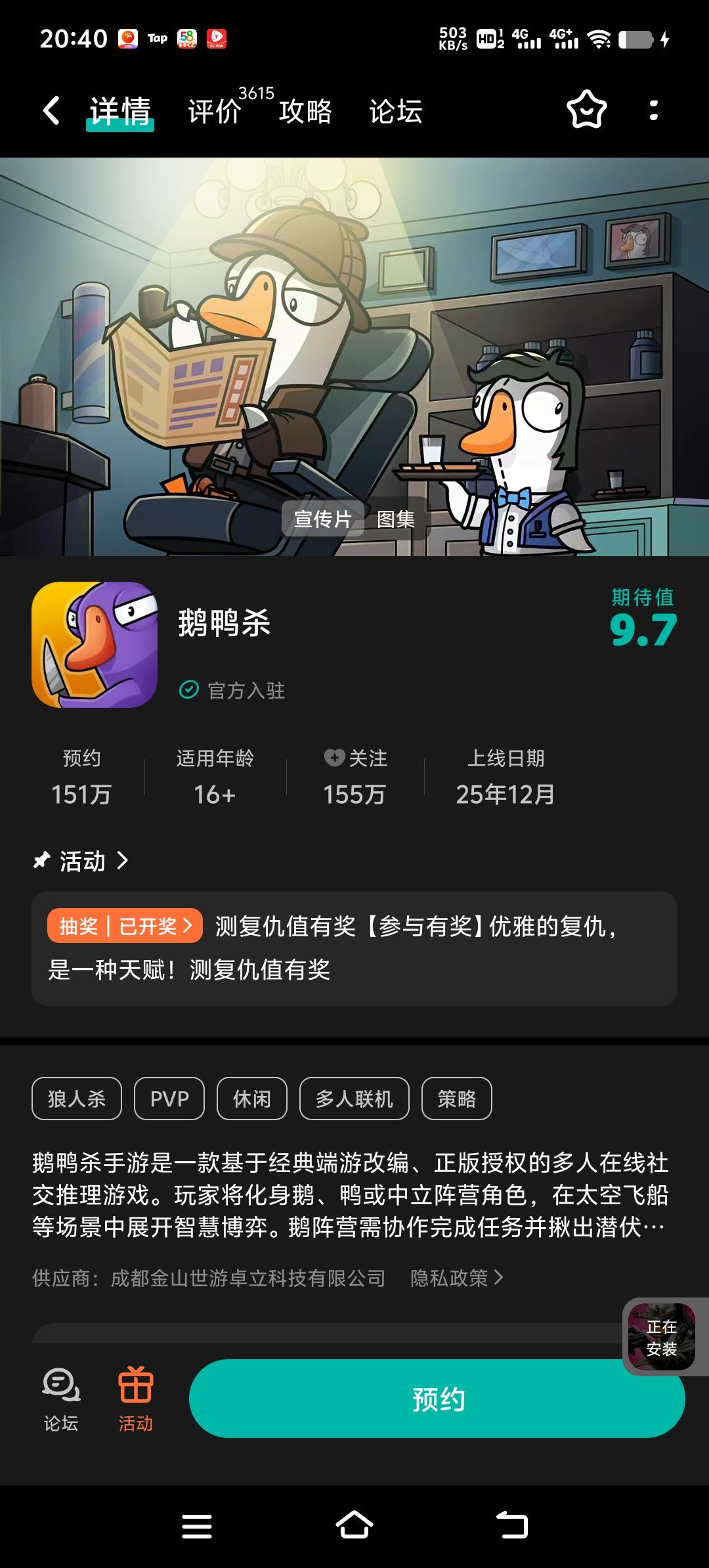Select the 狼人杀 tag chip
The height and width of the screenshot is (1568, 709).
click(77, 1099)
